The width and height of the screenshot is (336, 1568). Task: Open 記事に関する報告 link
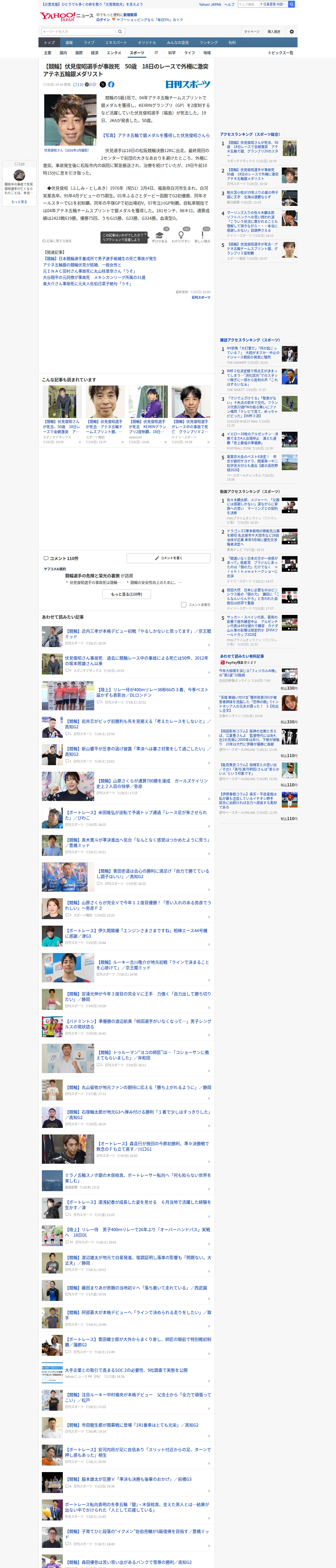coord(57,241)
